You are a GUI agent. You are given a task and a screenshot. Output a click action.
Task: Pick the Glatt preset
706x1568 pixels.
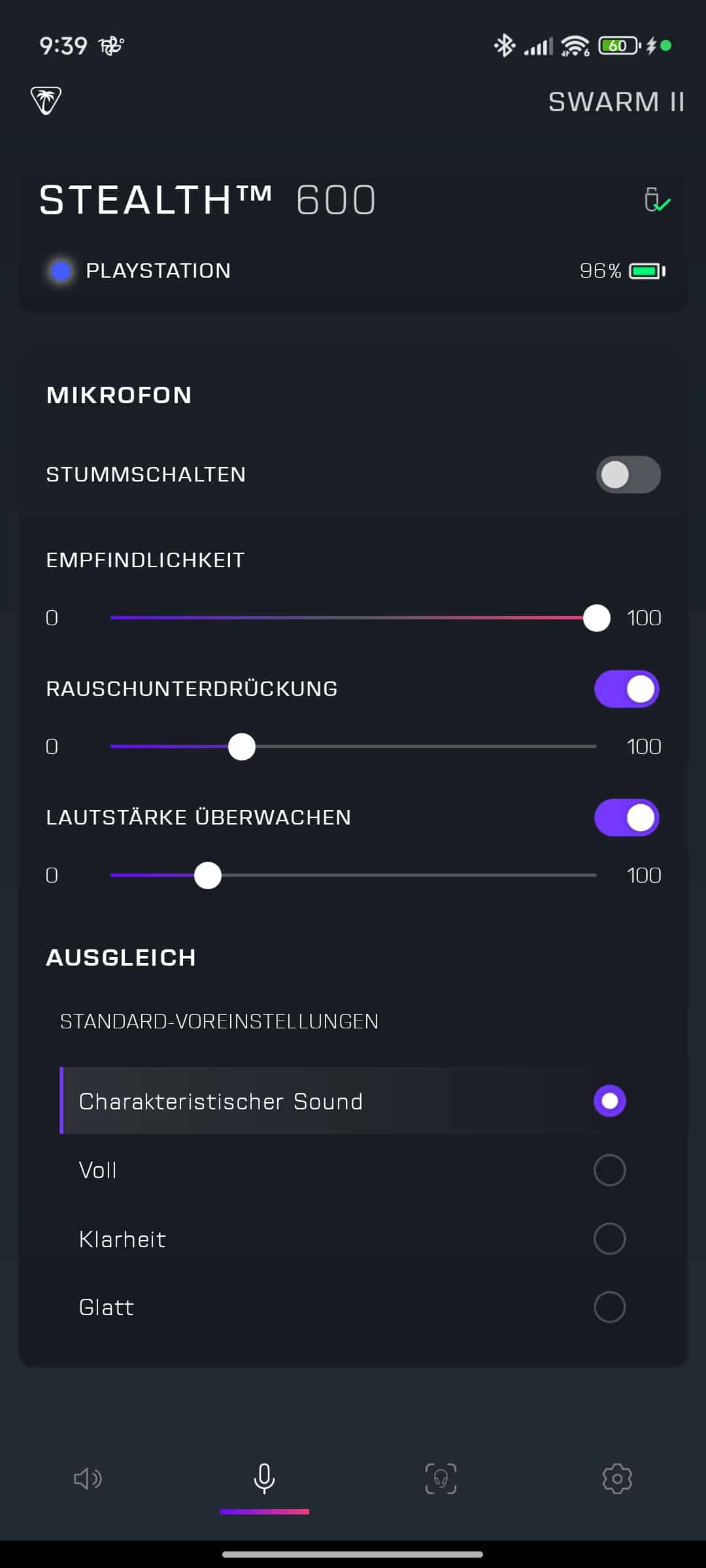(609, 1307)
